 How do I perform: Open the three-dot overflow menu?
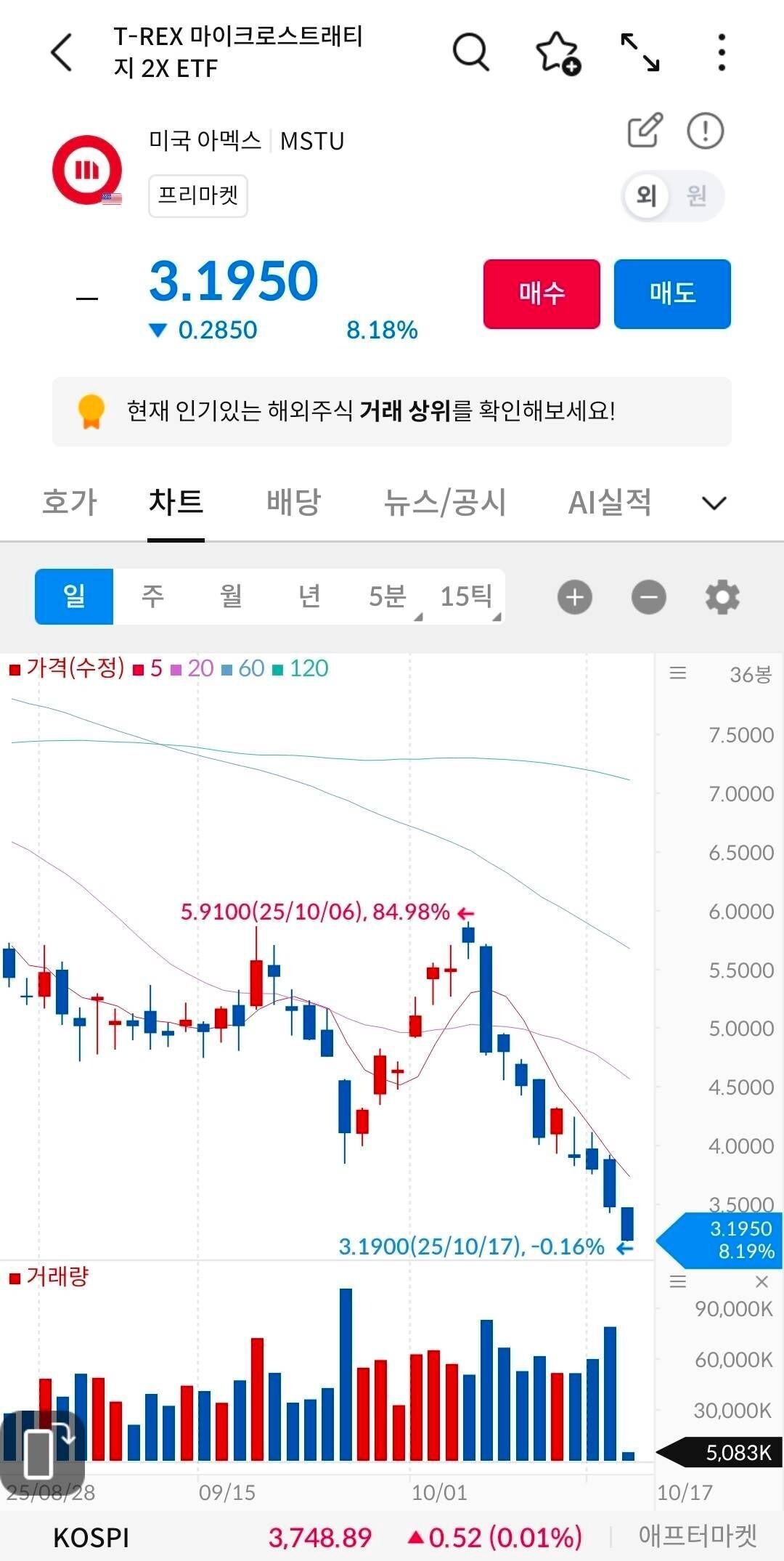point(719,53)
